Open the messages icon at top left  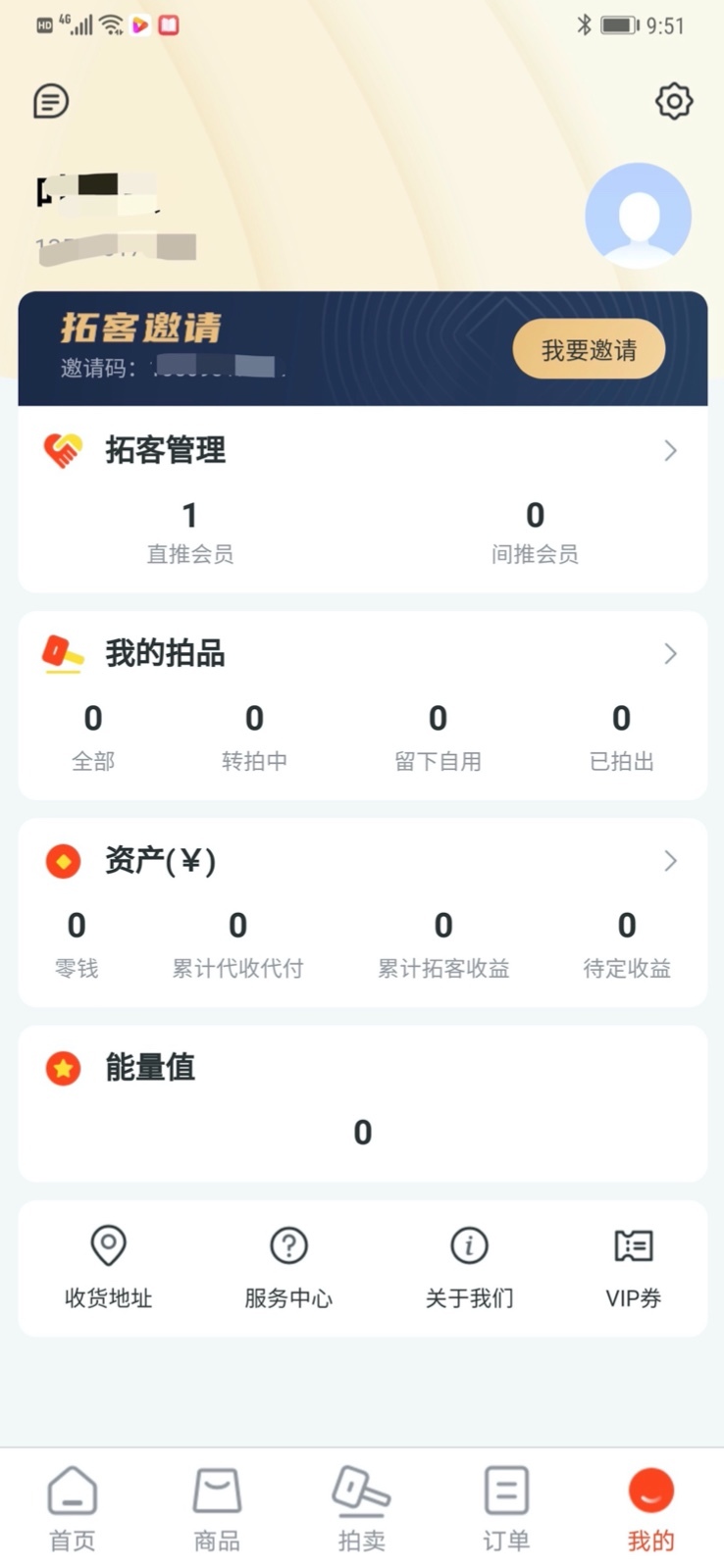tap(51, 101)
